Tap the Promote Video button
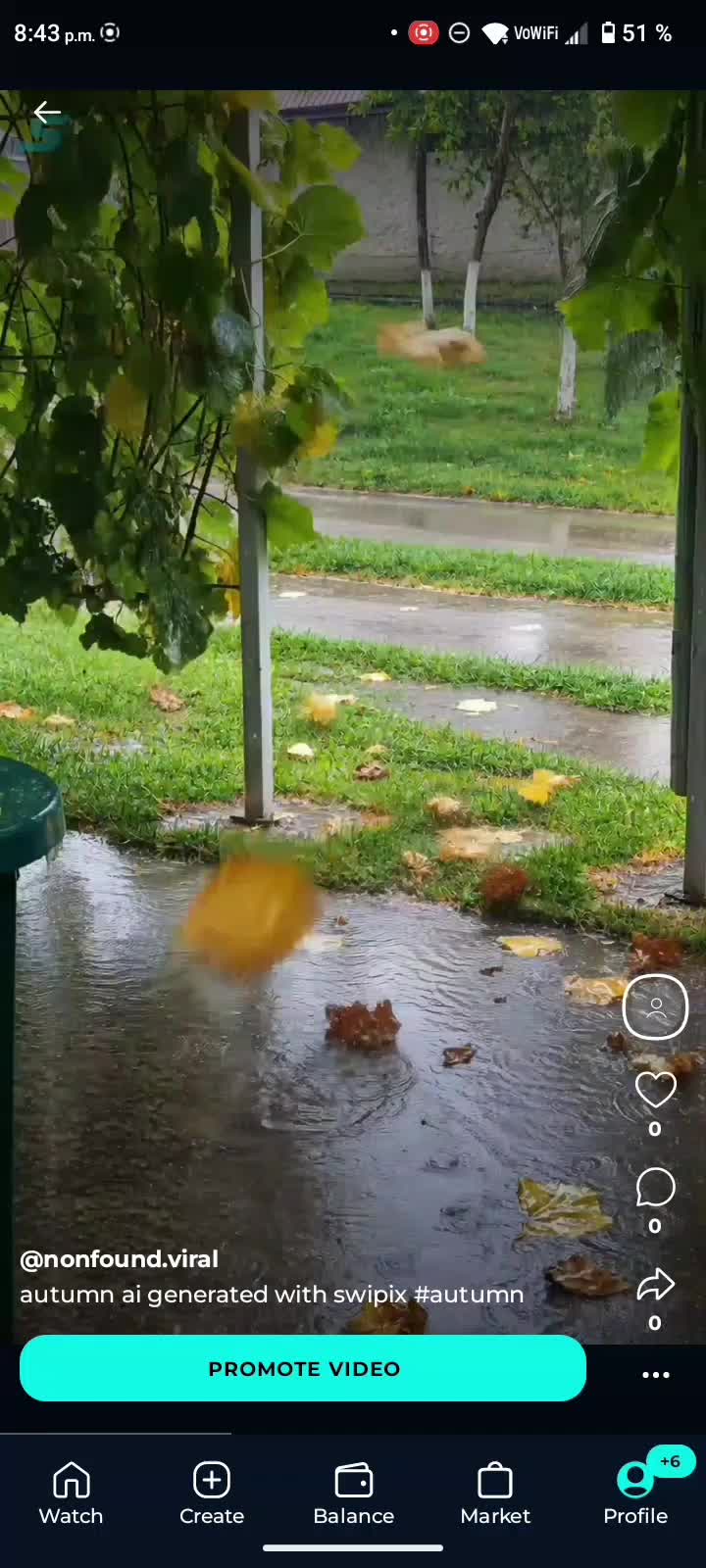Screen dimensions: 706x1568 pyautogui.click(x=303, y=1368)
